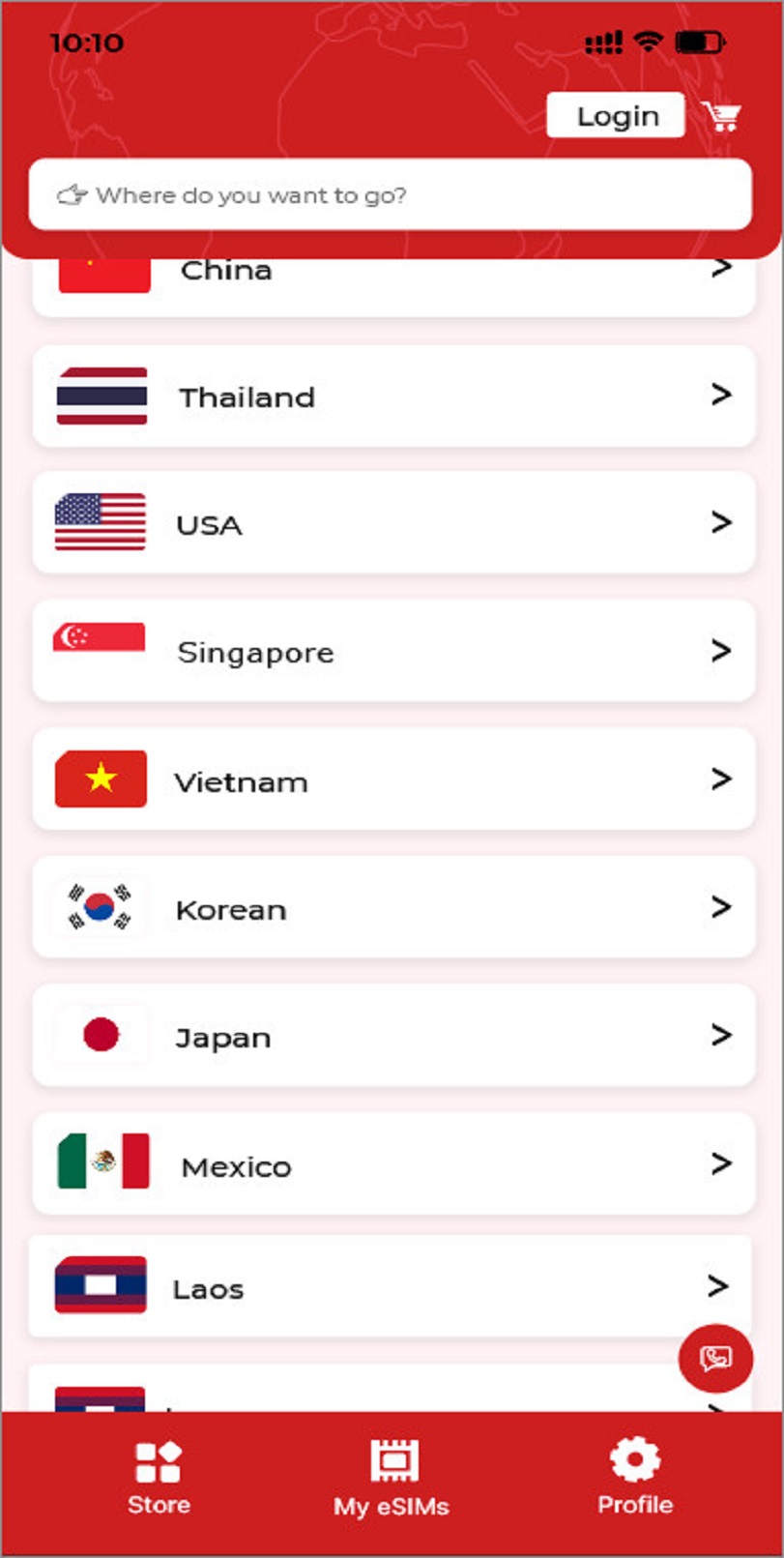
Task: Tap the destination search field
Action: (391, 195)
